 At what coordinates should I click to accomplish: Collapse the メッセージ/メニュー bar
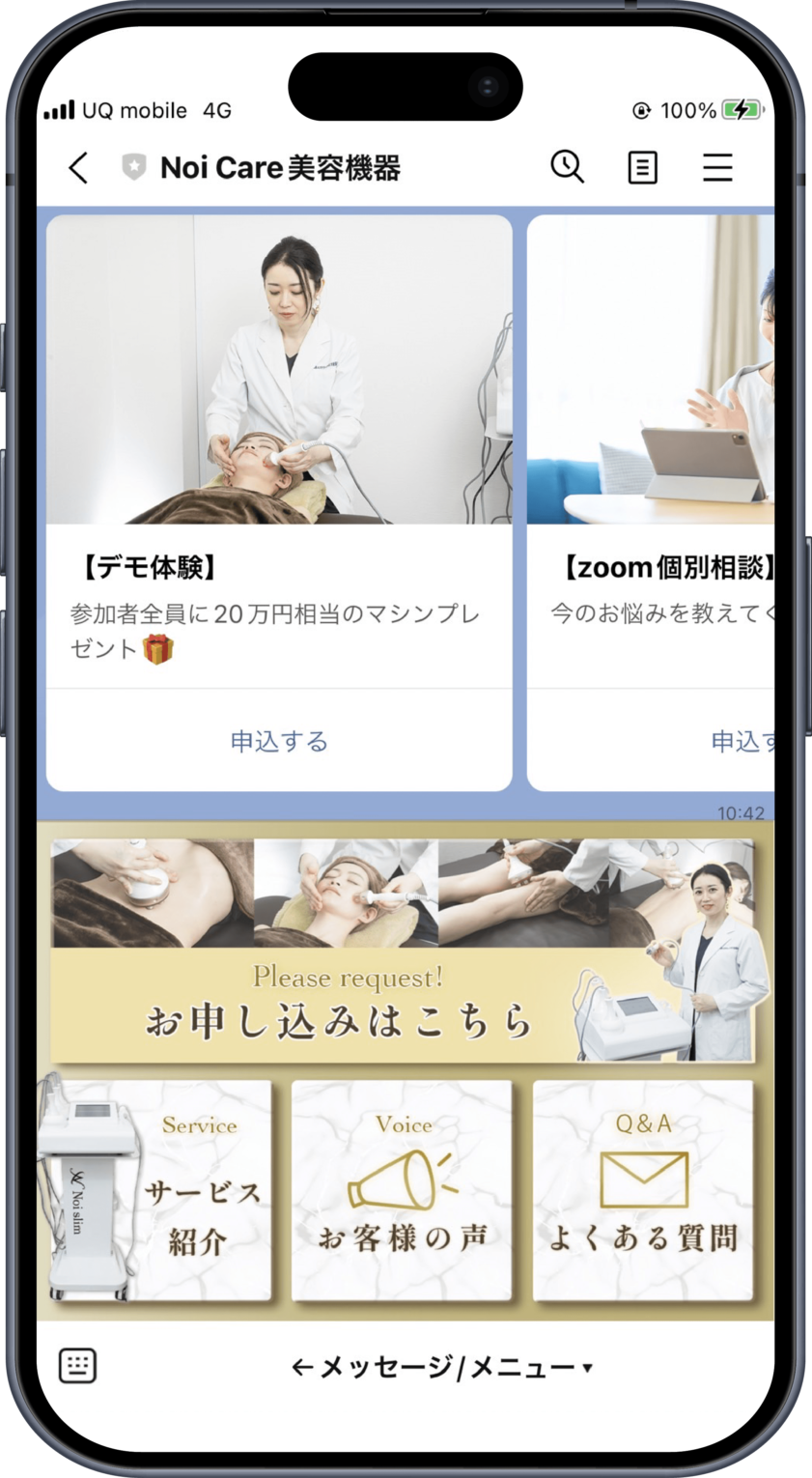coord(442,1367)
